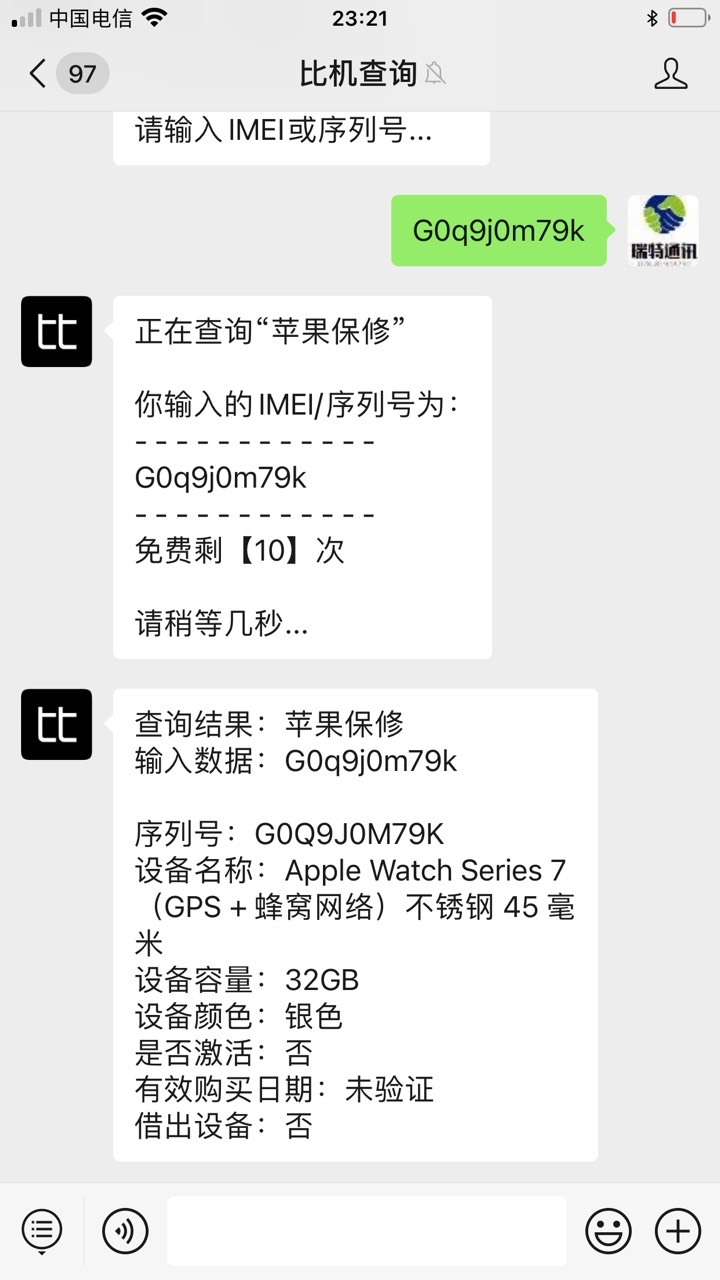Tap the sender avatar next to G0q9j0m79k
The image size is (720, 1280).
pos(662,230)
